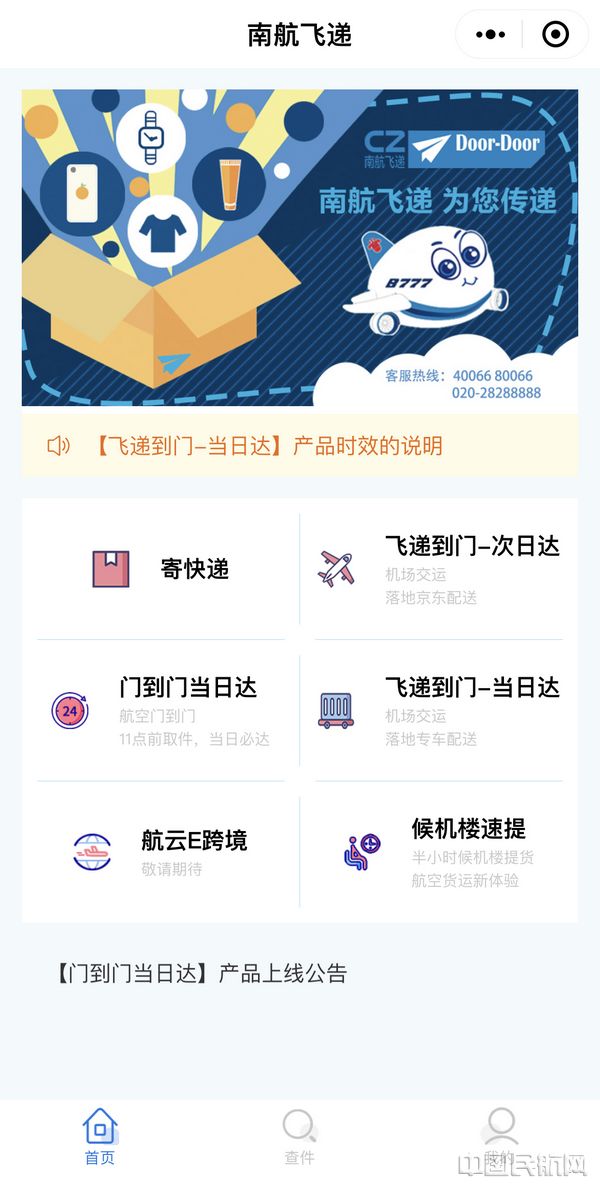Open 飞递到门-当日达 service tile
The width and height of the screenshot is (600, 1189).
point(438,711)
